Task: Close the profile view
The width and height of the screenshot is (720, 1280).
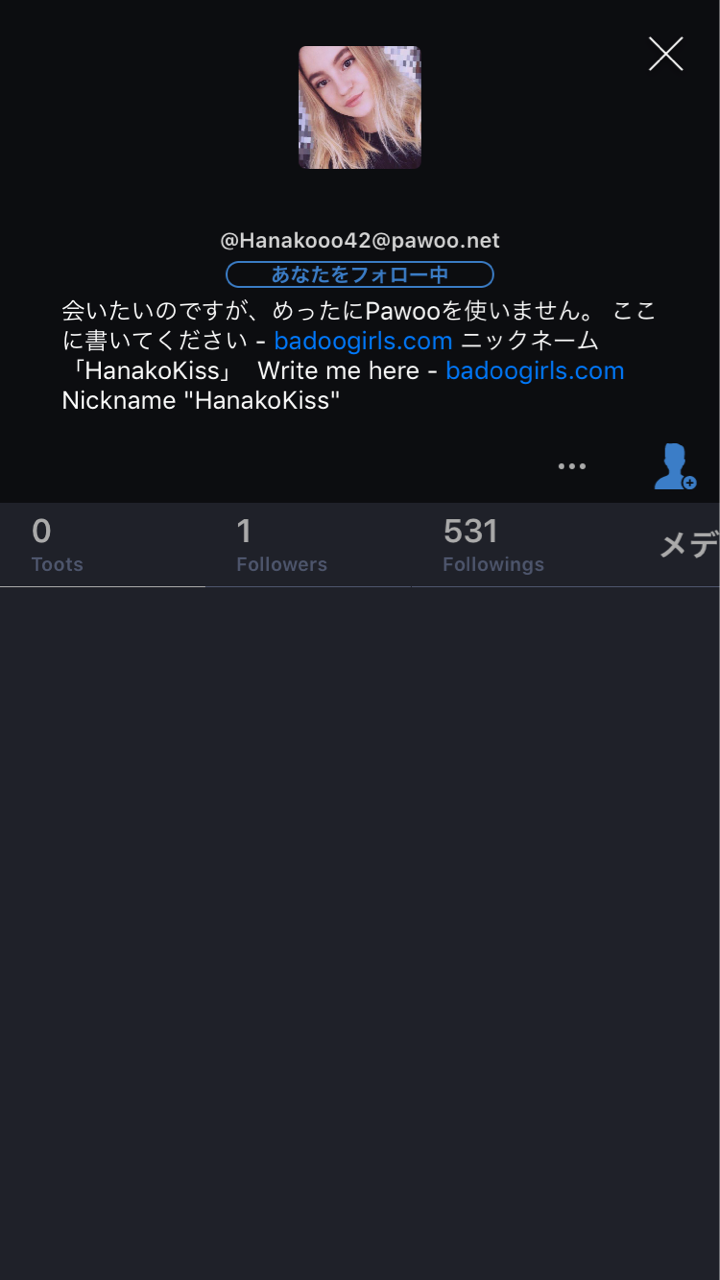Action: tap(665, 54)
